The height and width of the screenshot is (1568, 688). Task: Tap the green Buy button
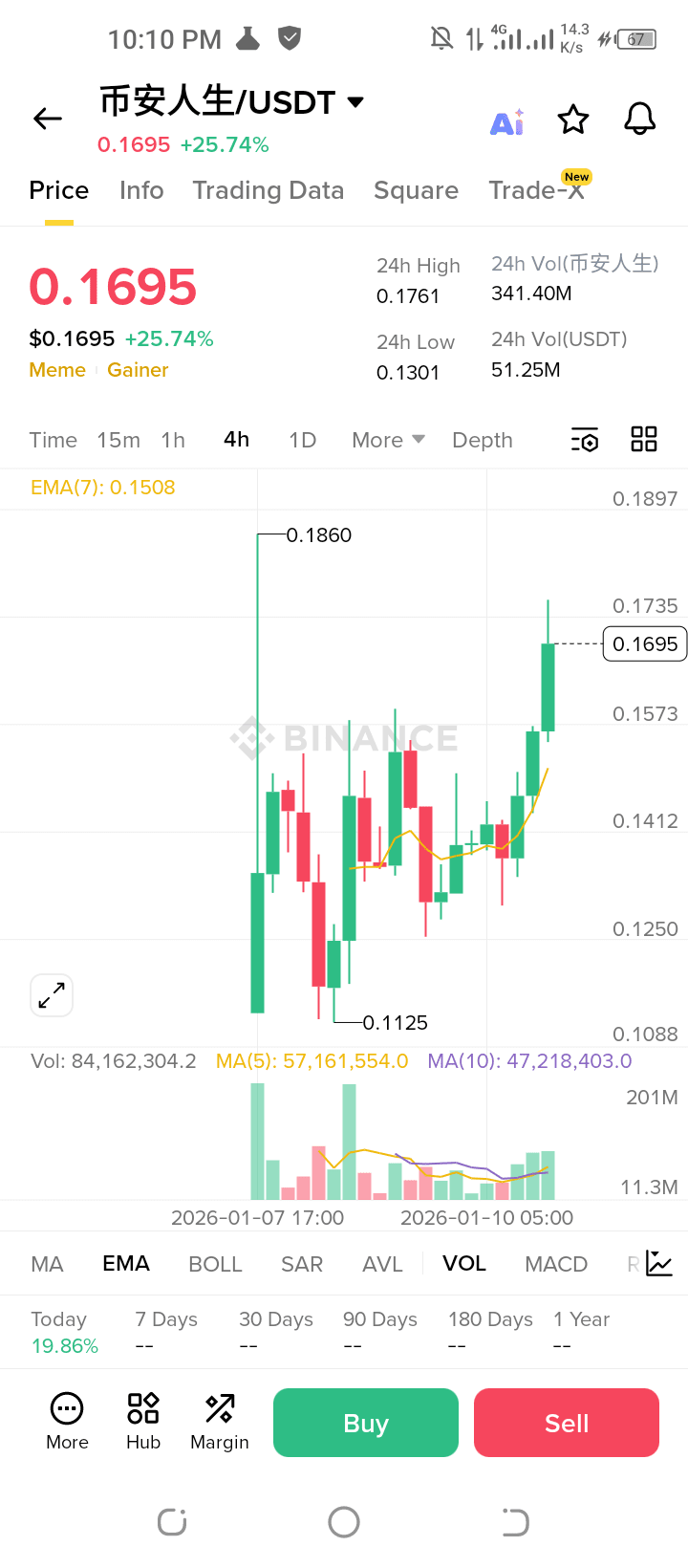point(366,1423)
